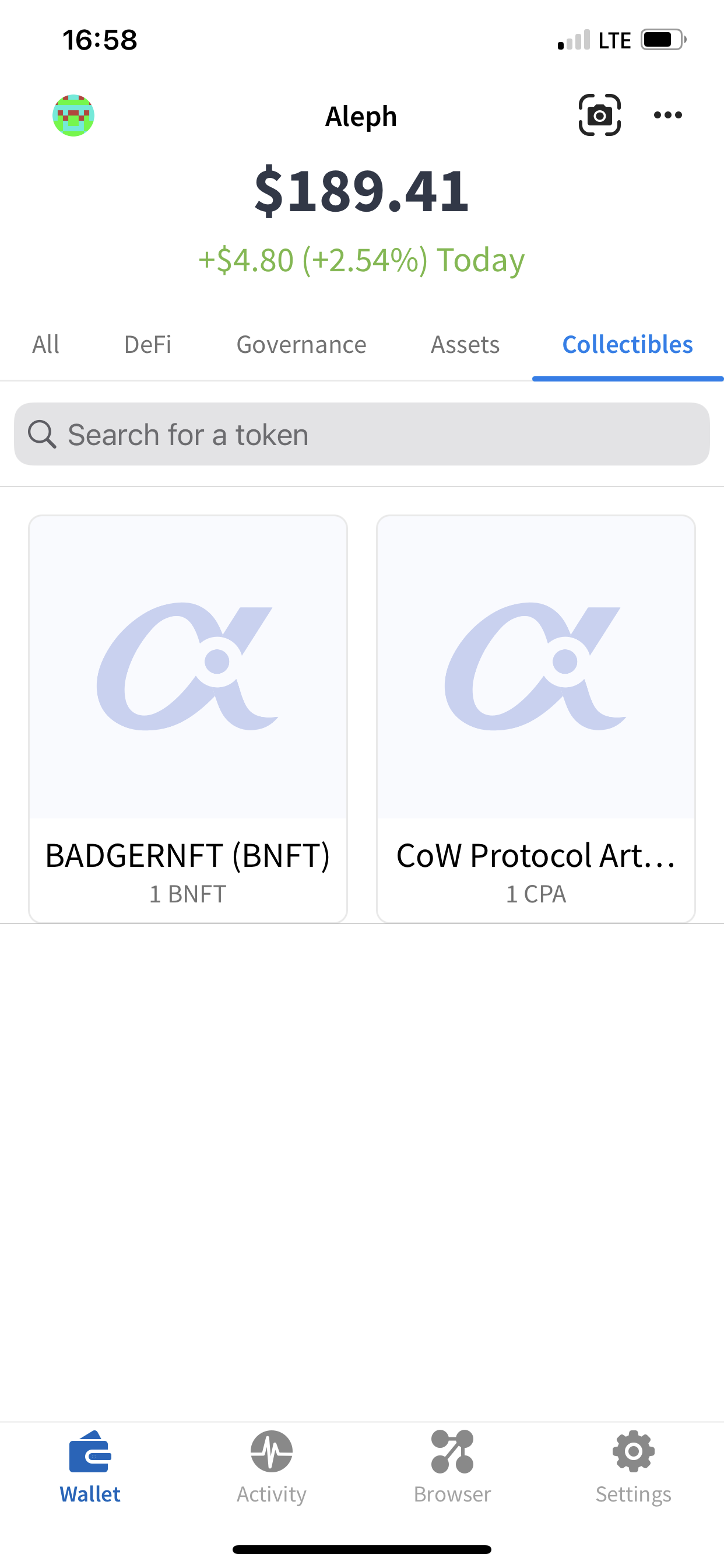Screen dimensions: 724x1568
Task: Switch to the DeFi tab
Action: [x=148, y=345]
